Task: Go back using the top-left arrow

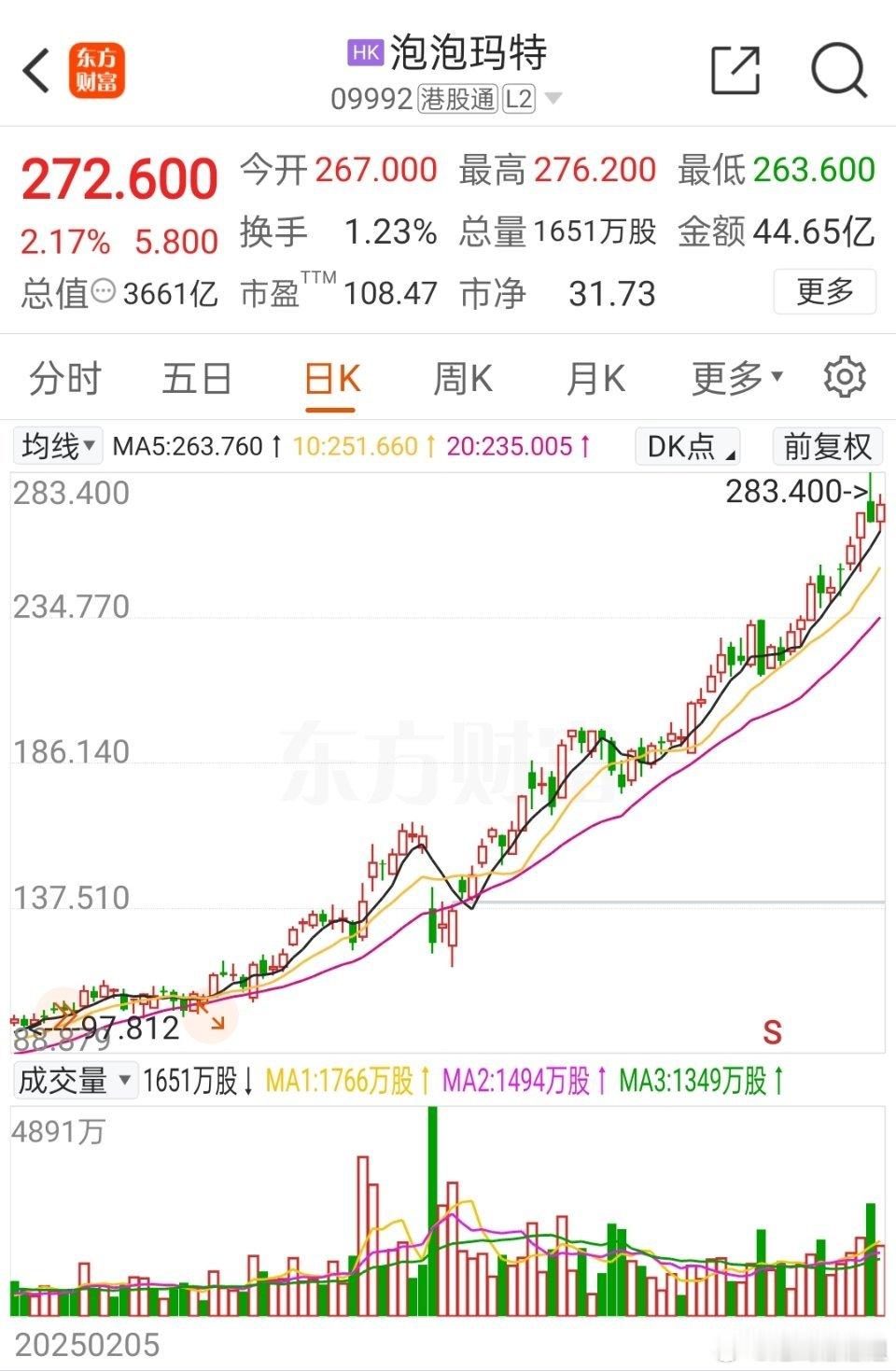Action: pyautogui.click(x=37, y=71)
